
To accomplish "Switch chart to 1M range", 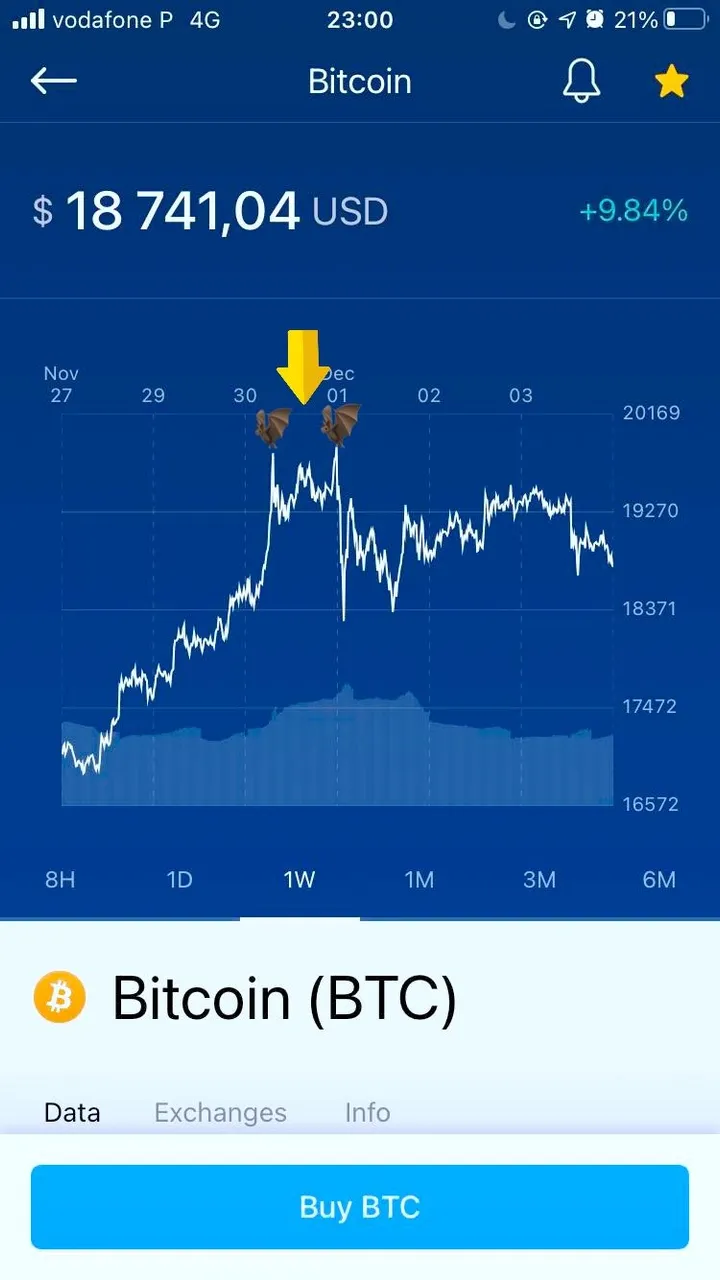I will 419,880.
